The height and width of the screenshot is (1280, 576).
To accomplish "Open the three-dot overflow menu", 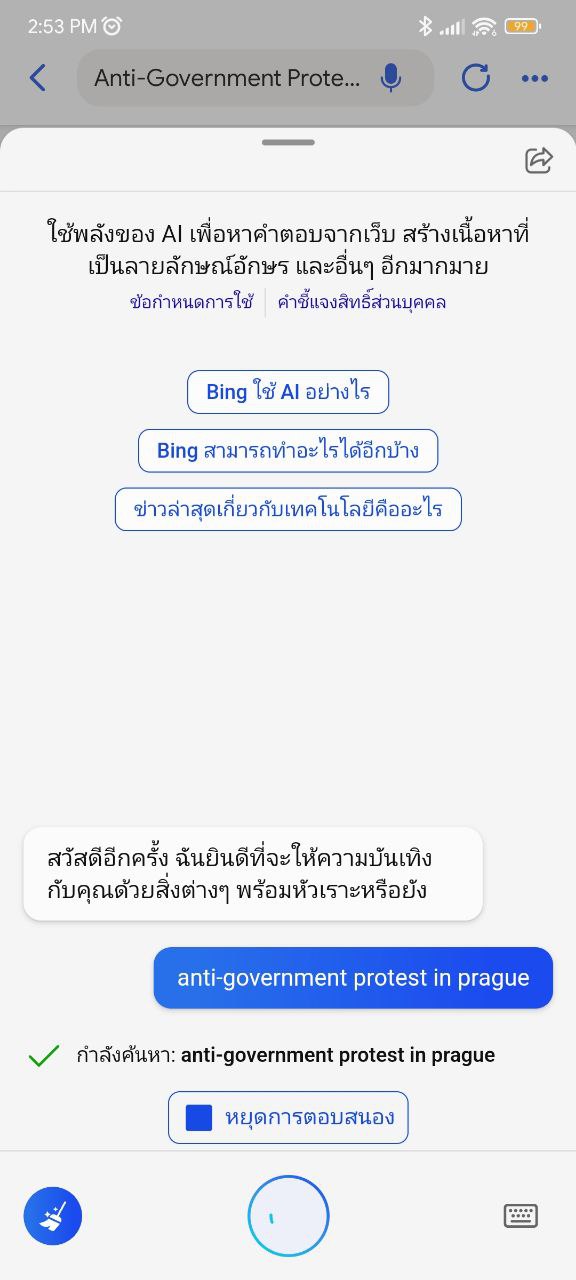I will coord(535,78).
